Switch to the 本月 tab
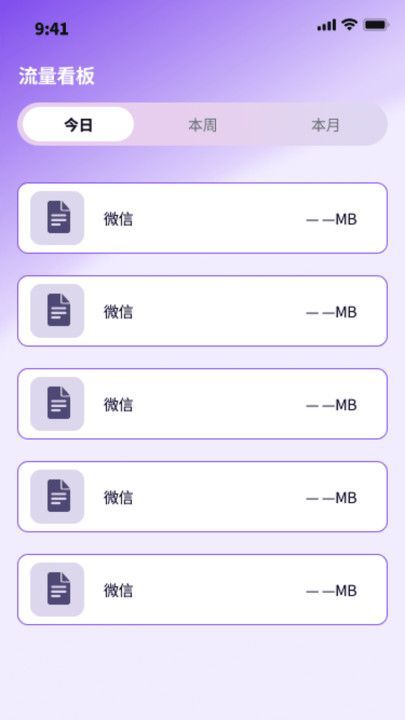405x720 pixels. click(326, 125)
